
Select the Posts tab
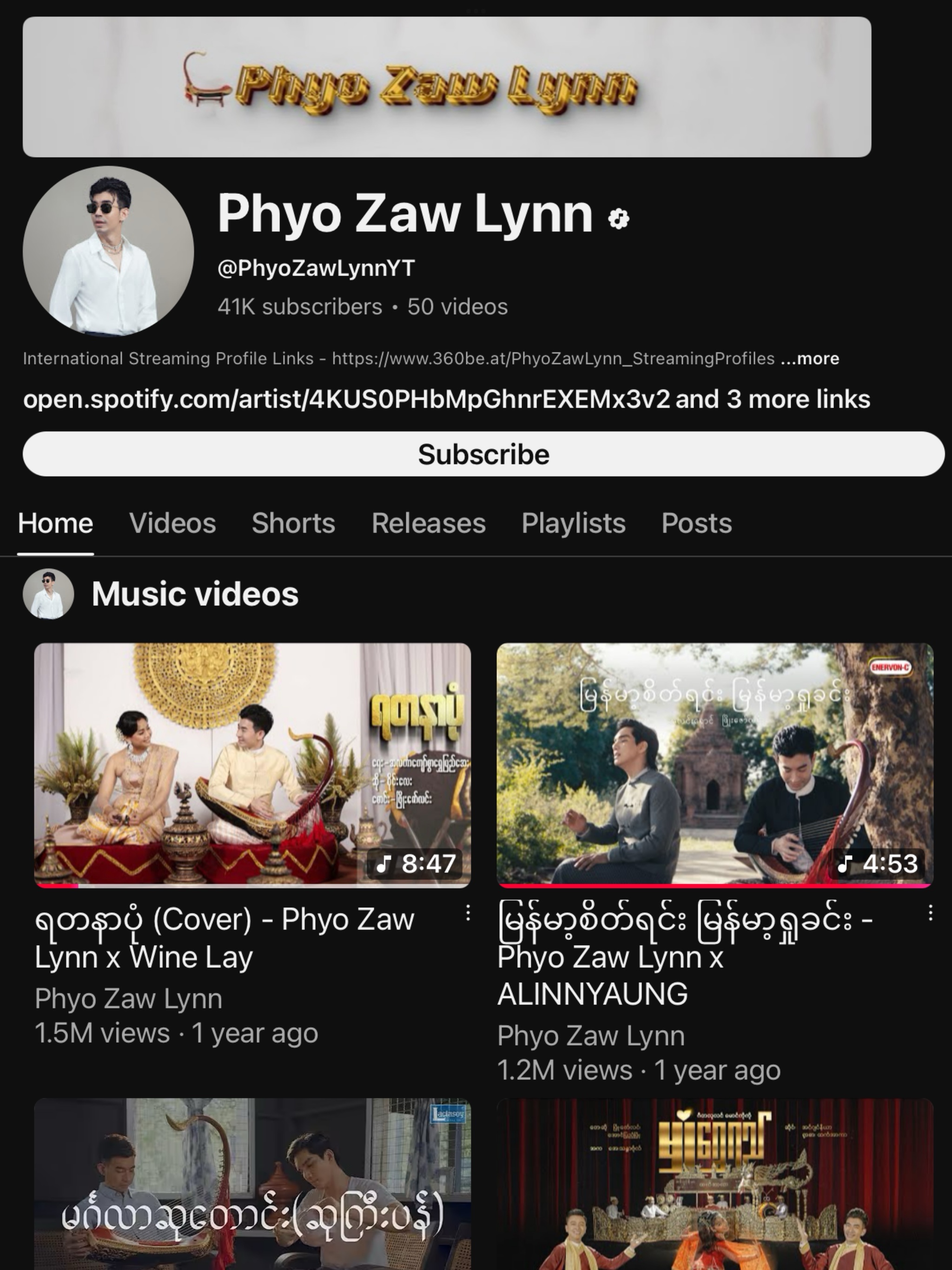(x=696, y=523)
